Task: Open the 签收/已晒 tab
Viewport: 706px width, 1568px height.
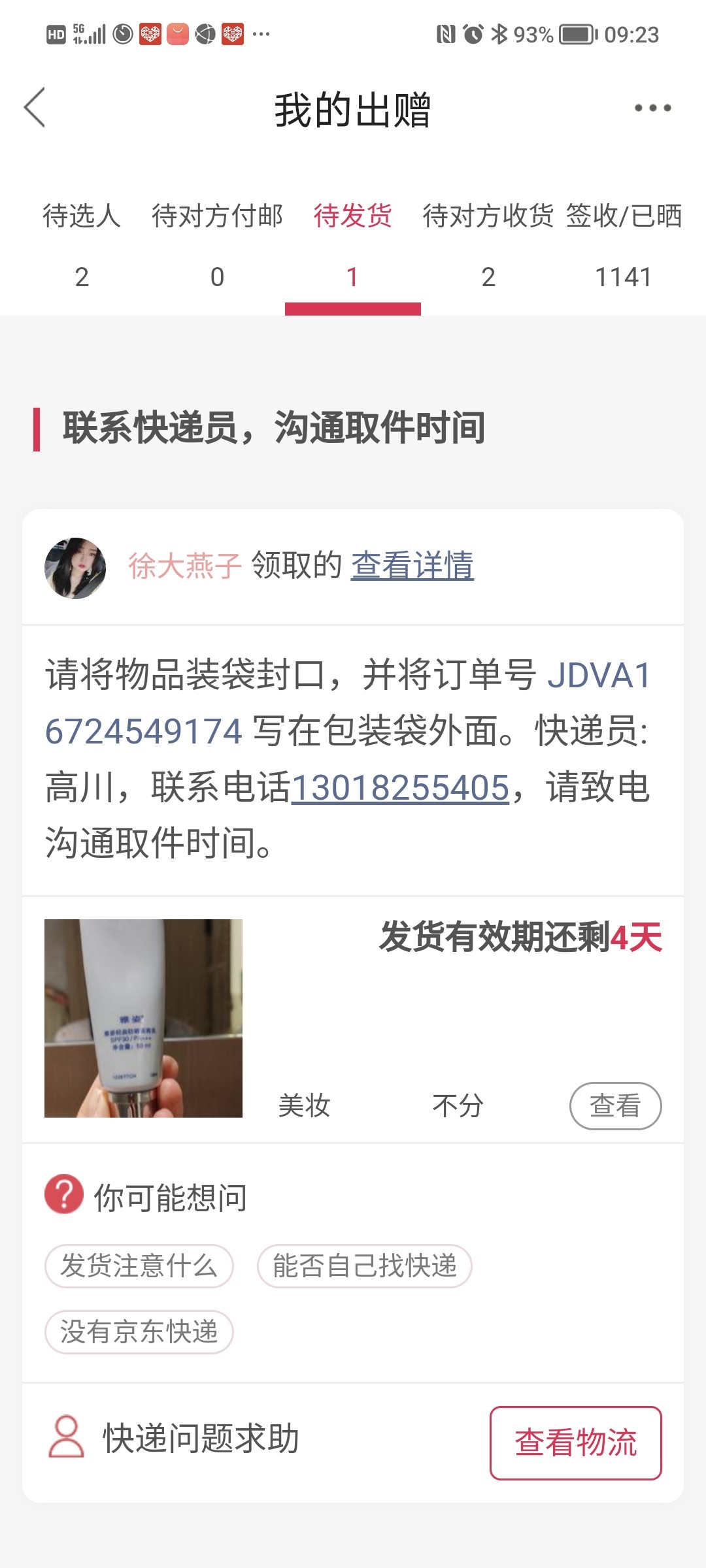Action: pos(624,243)
